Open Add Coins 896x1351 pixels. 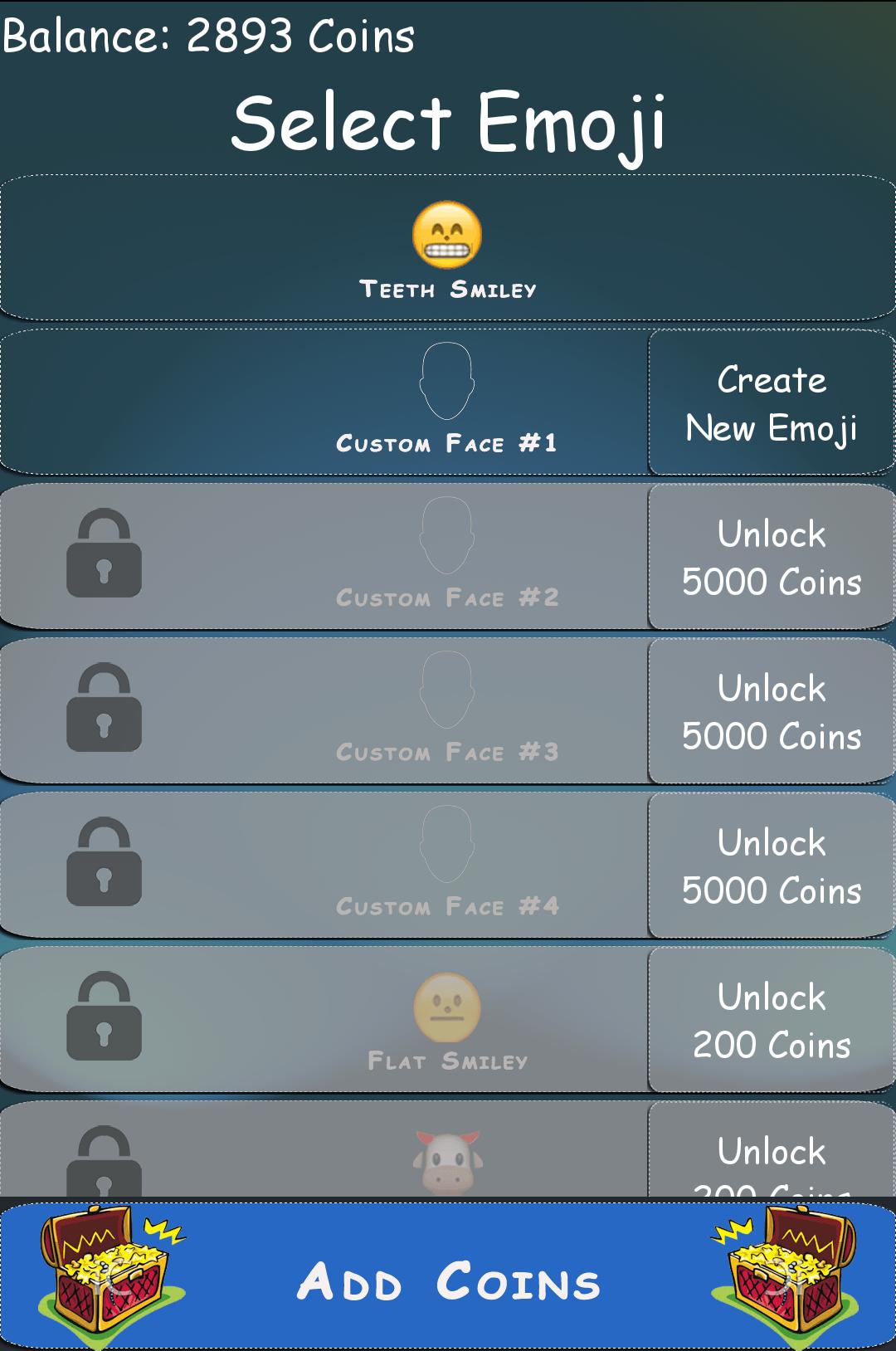(448, 1278)
